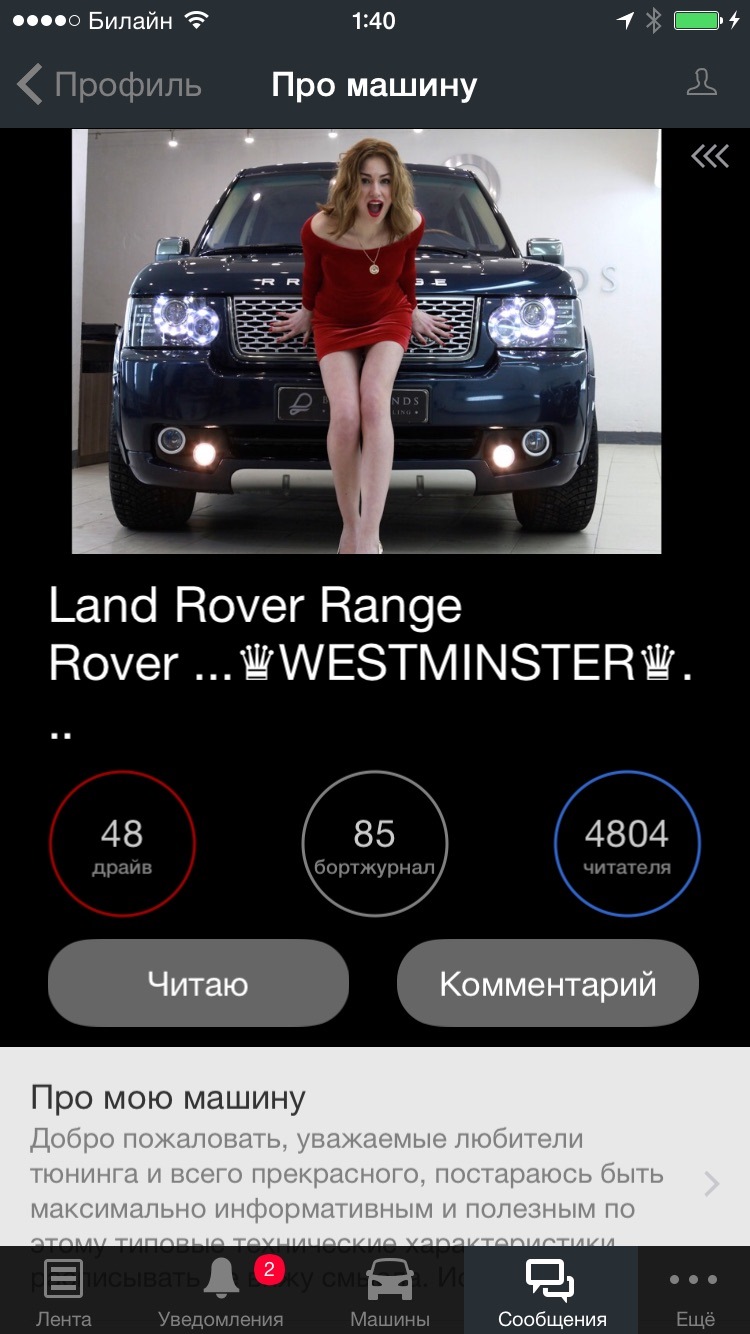Tap the back chevron beside Профиль

click(28, 84)
